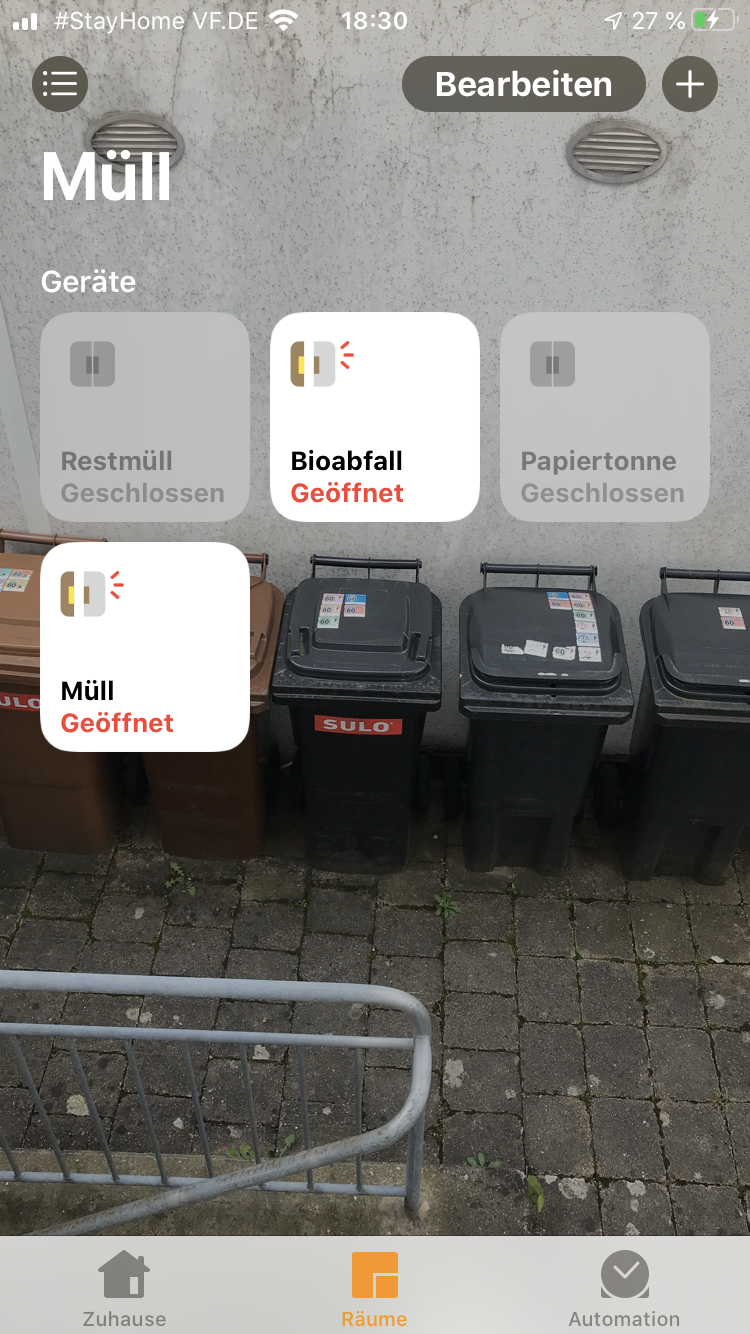Switch to the Automation tab
This screenshot has height=1334, width=750.
pyautogui.click(x=624, y=1290)
